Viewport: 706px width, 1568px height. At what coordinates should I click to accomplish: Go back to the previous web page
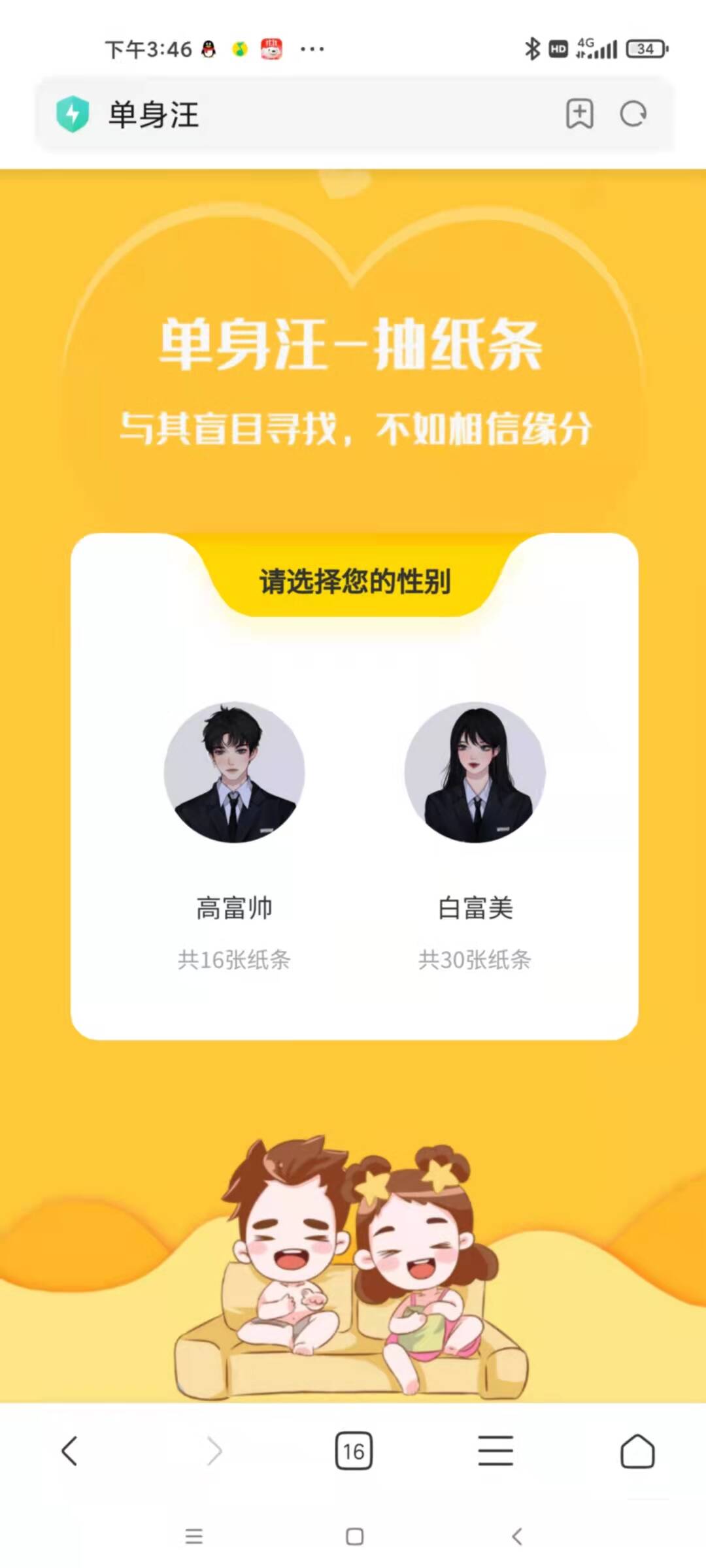(x=70, y=1451)
